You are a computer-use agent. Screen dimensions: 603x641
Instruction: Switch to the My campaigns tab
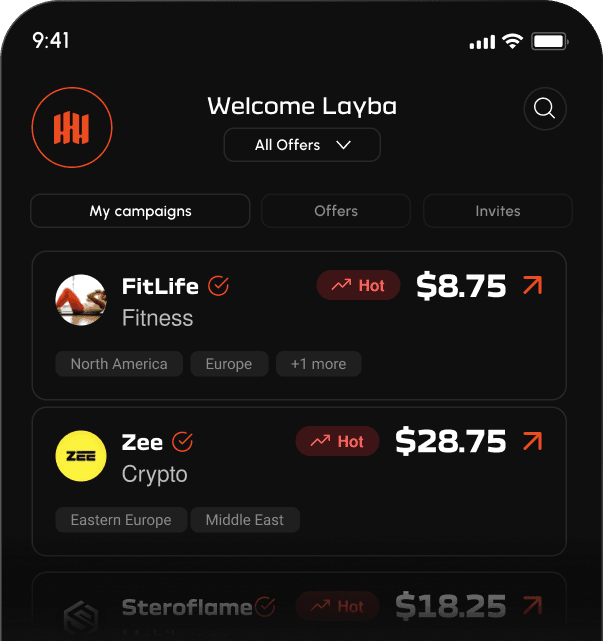click(x=140, y=211)
